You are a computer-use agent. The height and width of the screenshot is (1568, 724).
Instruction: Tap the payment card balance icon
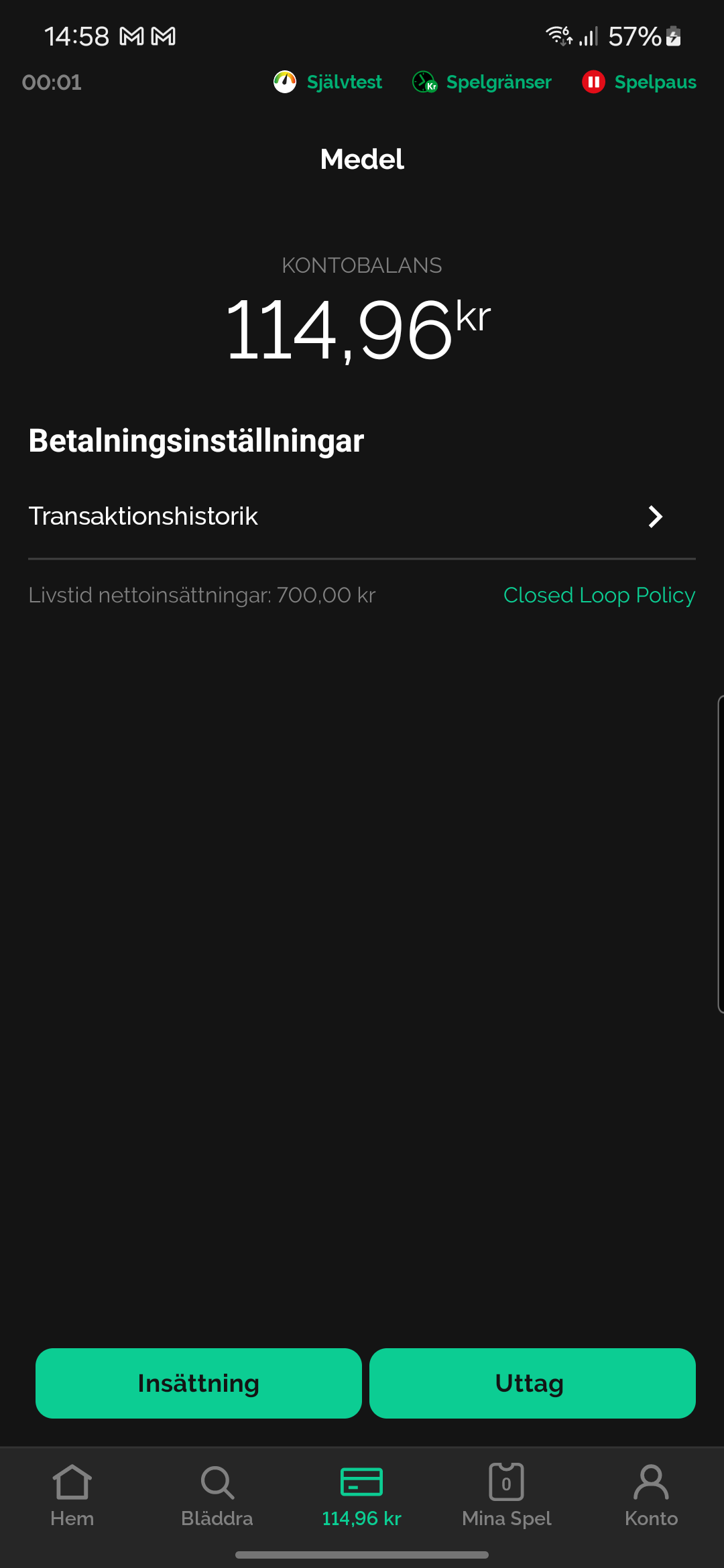tap(361, 1481)
